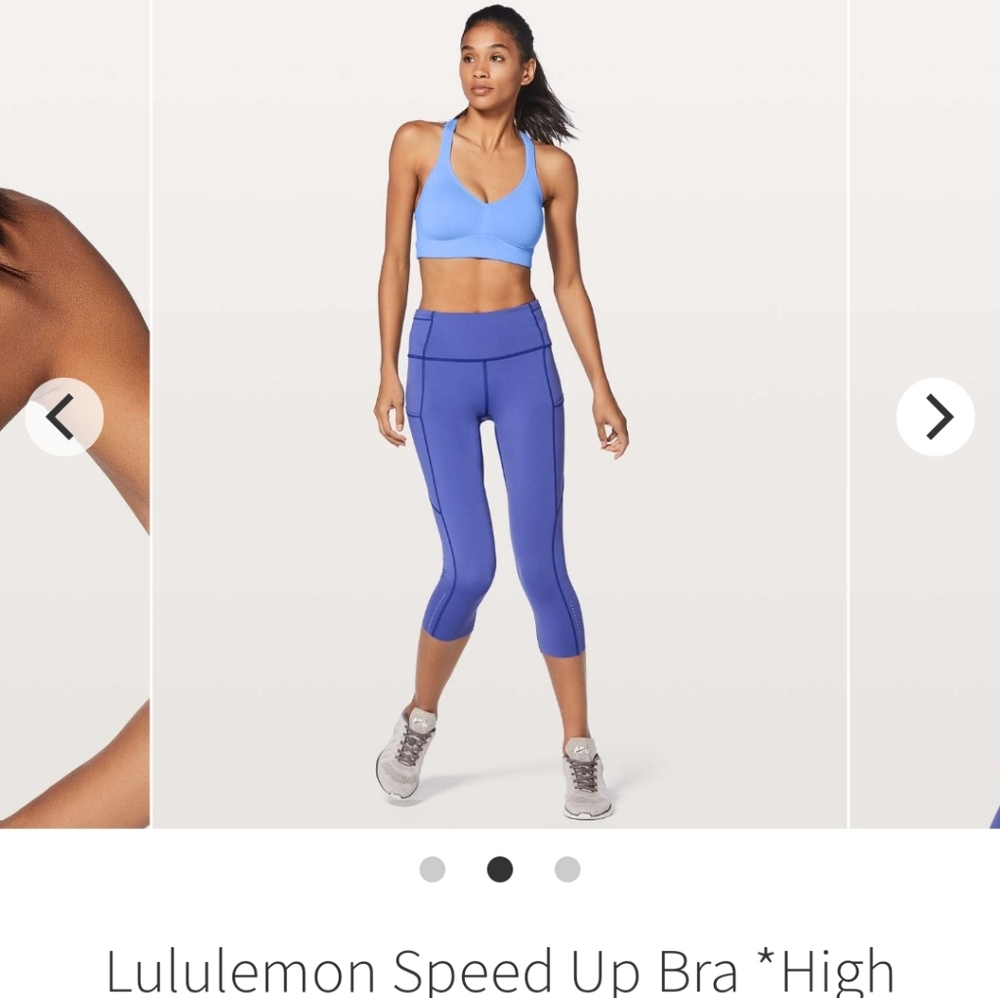The height and width of the screenshot is (998, 1000).
Task: Select the first carousel page dot
Action: (x=432, y=869)
